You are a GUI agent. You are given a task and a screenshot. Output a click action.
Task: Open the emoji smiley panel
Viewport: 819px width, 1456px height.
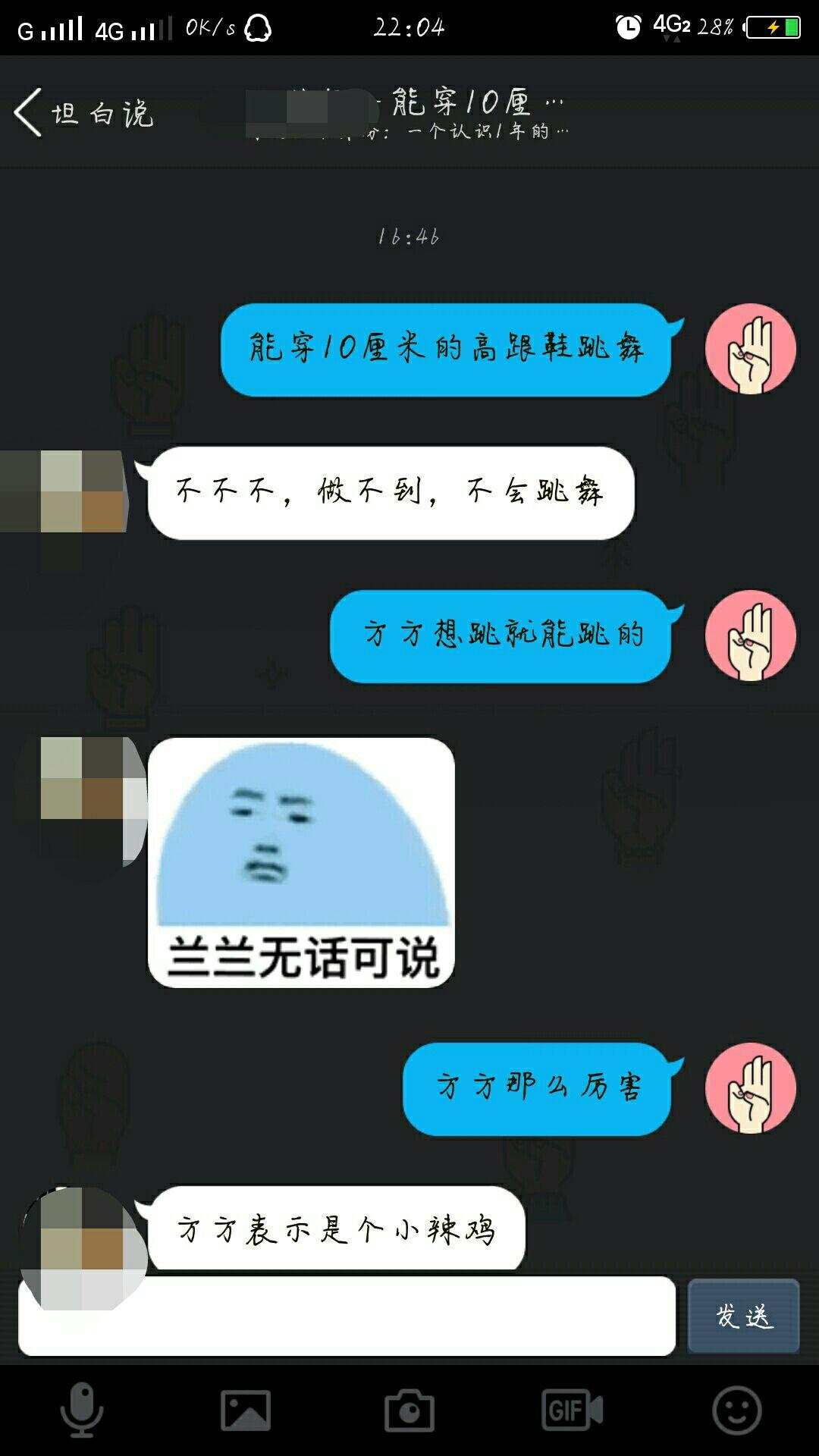pos(736,1410)
